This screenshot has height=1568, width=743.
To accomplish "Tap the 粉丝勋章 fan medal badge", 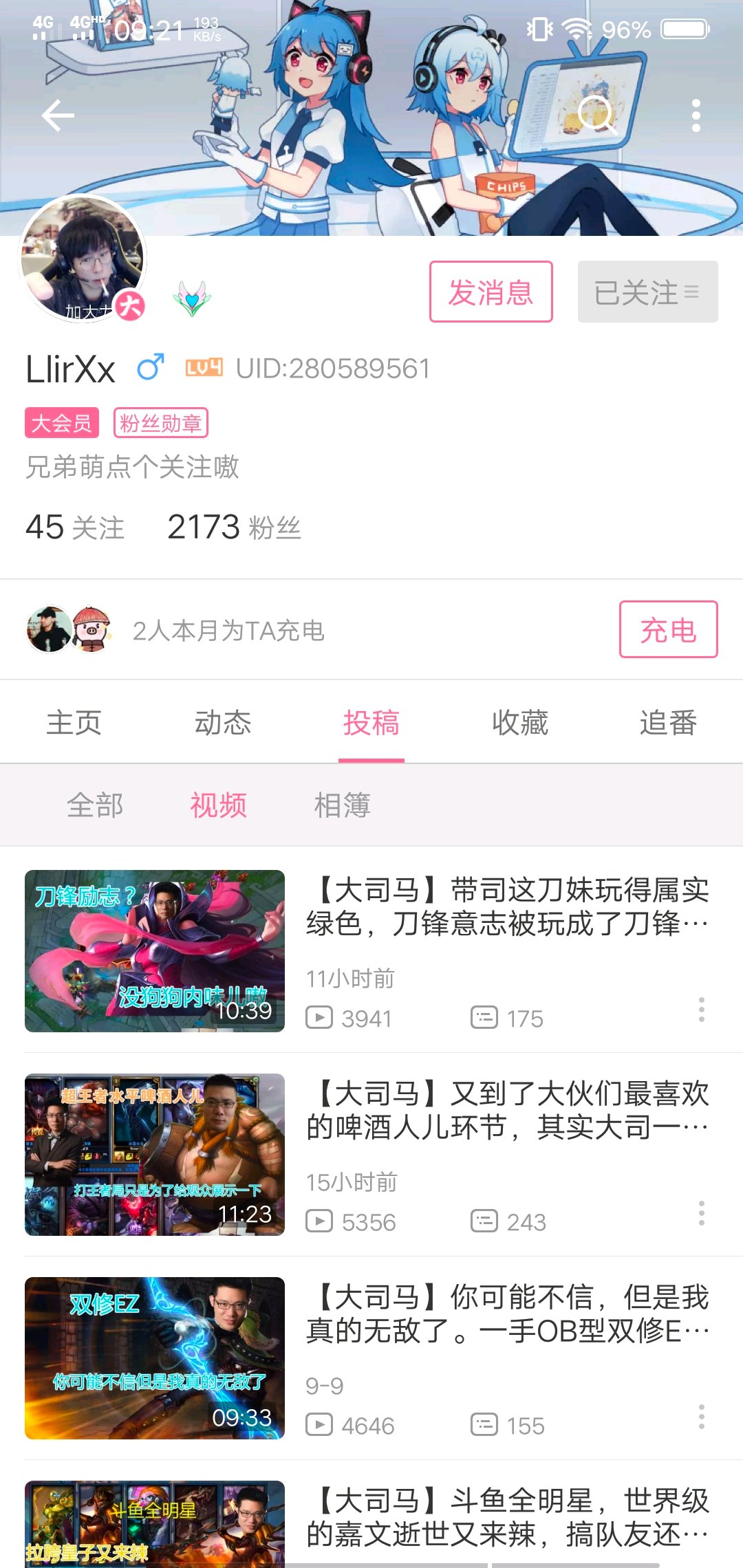I will coord(160,423).
